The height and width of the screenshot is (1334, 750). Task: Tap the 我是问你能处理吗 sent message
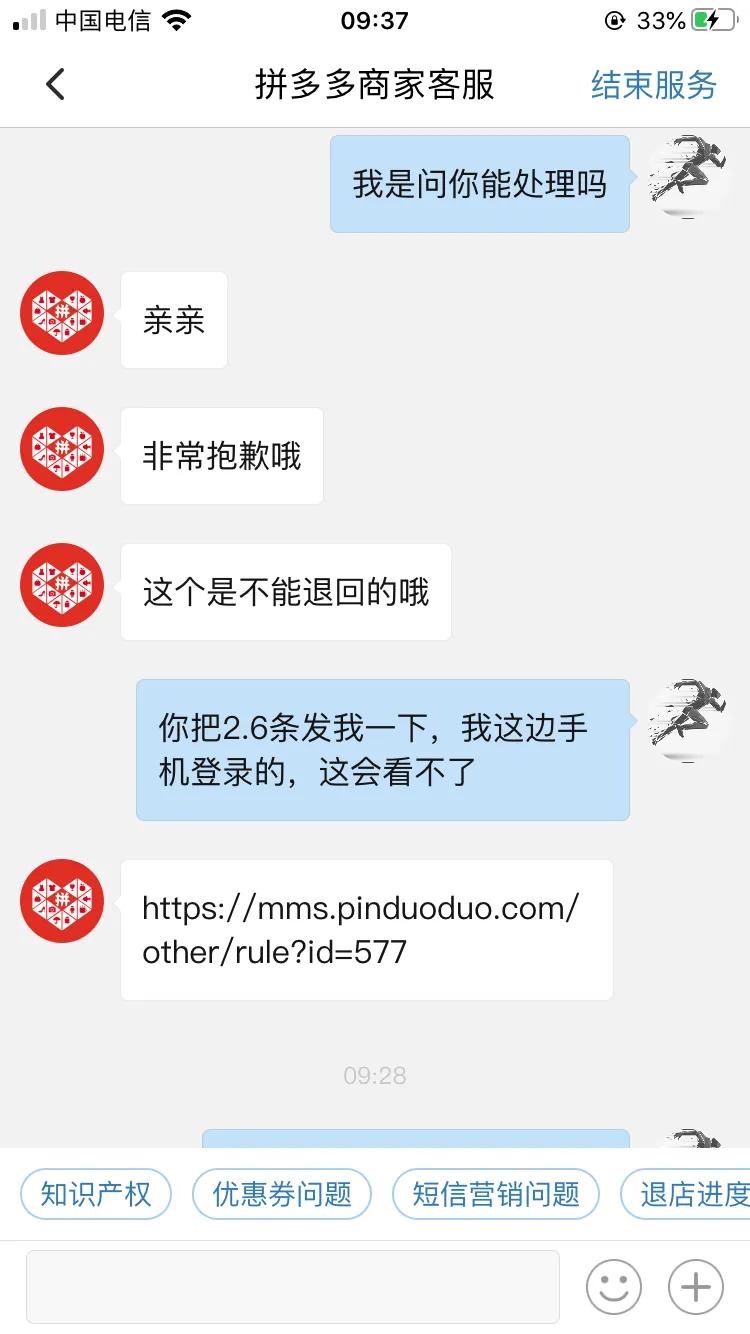pyautogui.click(x=478, y=184)
